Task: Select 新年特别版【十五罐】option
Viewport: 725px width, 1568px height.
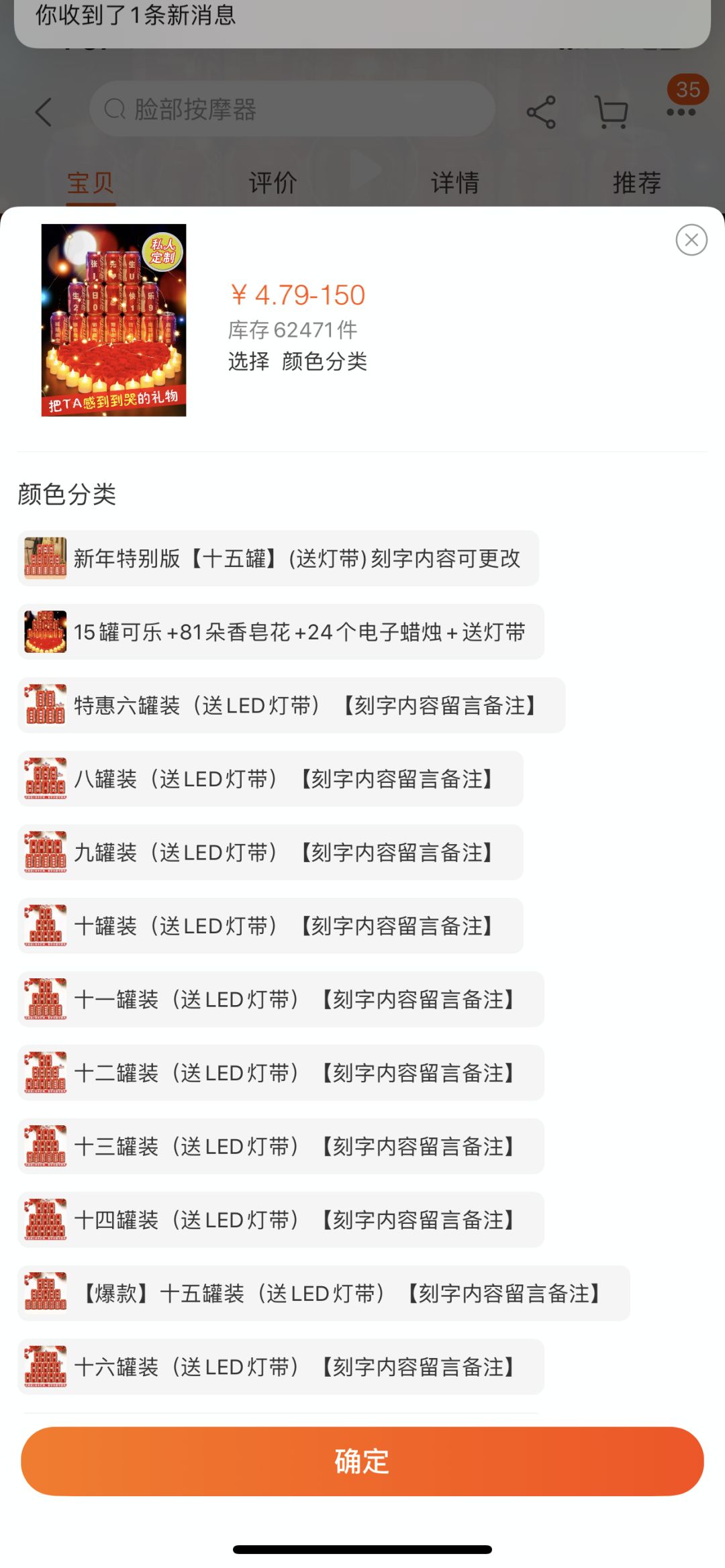Action: pos(278,558)
